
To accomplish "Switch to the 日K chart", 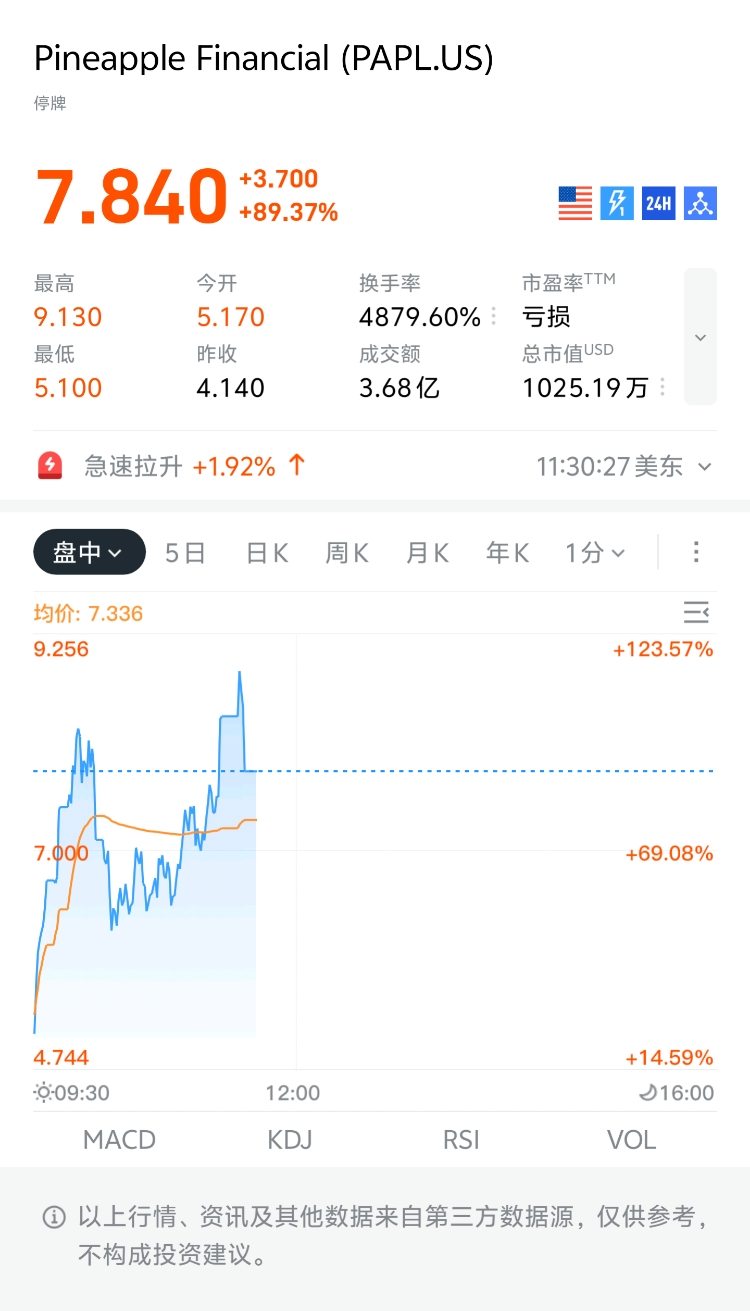I will [267, 553].
